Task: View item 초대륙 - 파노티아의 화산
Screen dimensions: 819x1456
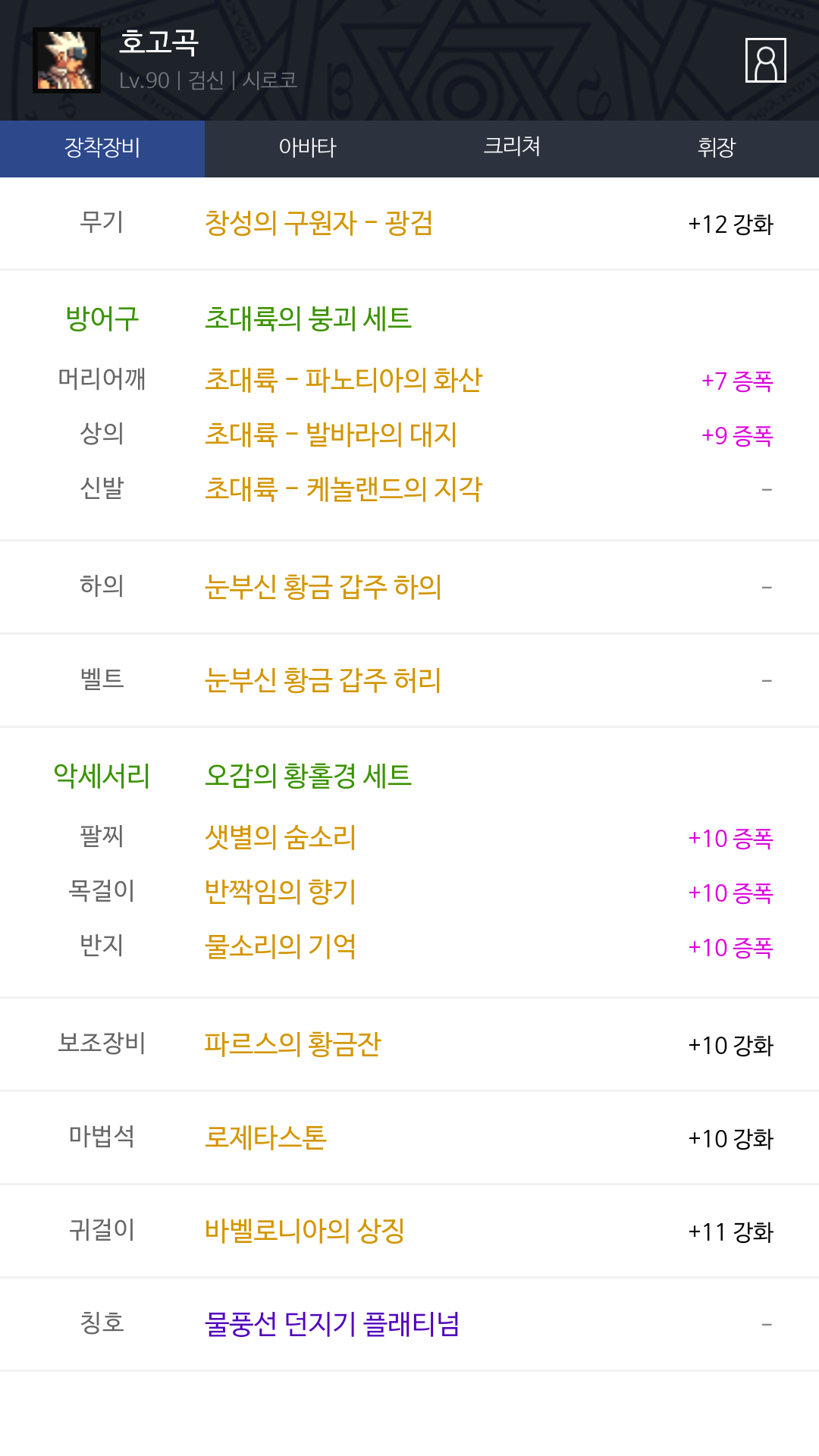Action: click(344, 380)
